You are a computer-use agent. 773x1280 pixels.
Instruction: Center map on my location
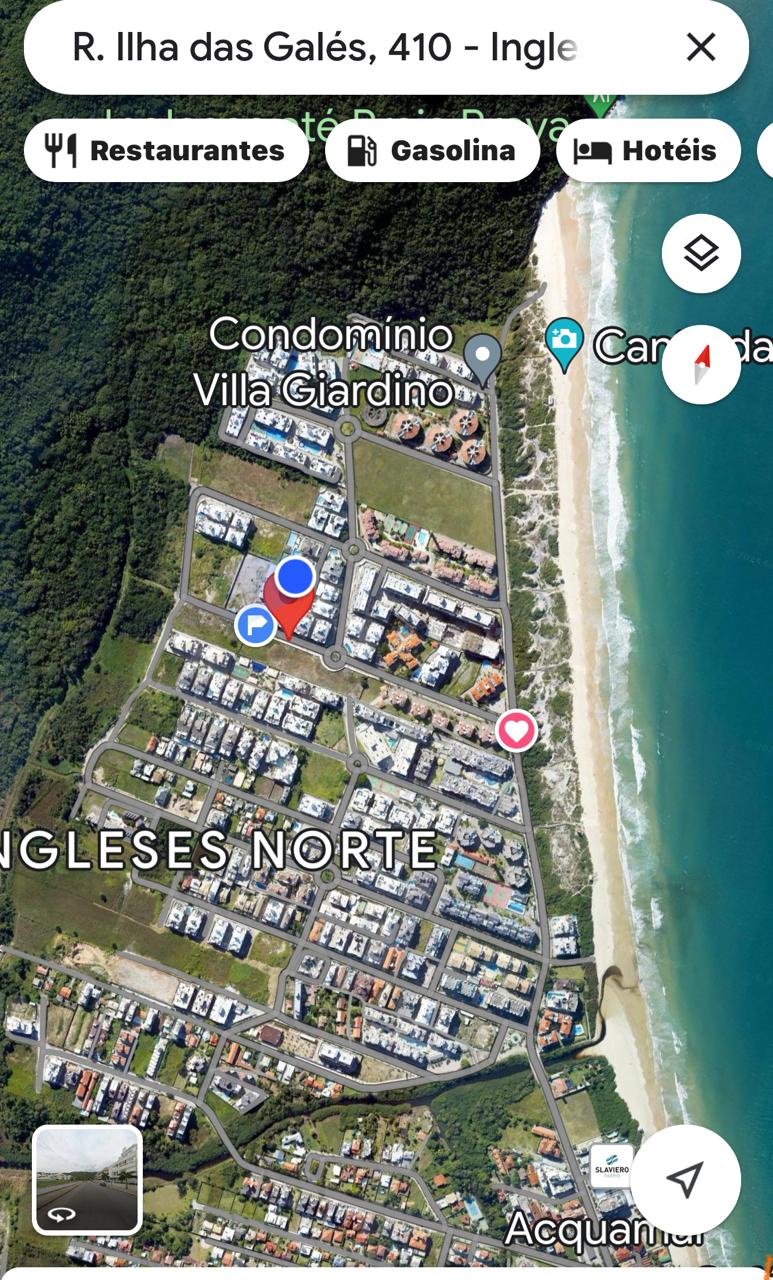[x=685, y=1180]
